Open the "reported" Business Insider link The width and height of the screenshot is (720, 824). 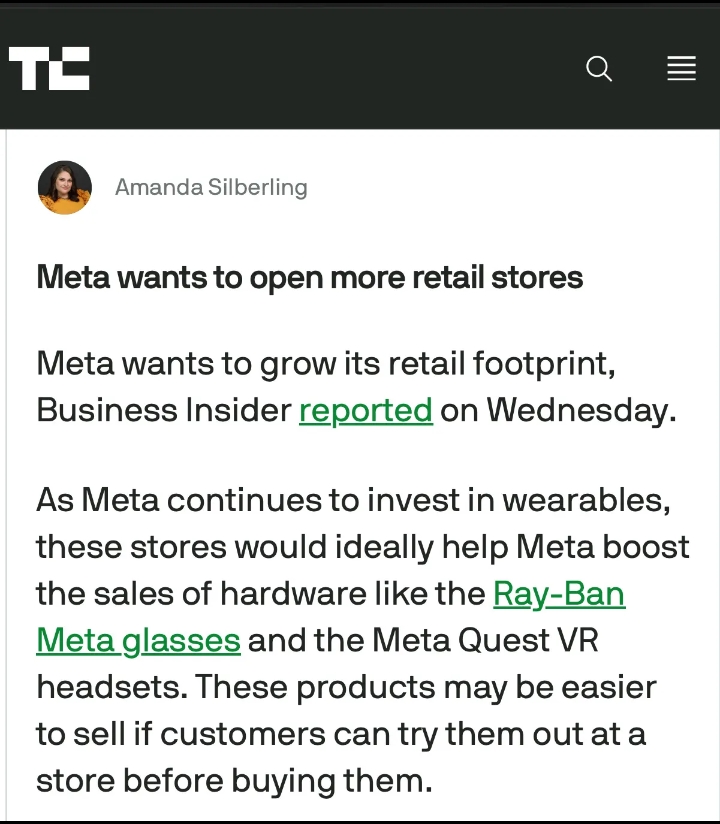coord(366,410)
